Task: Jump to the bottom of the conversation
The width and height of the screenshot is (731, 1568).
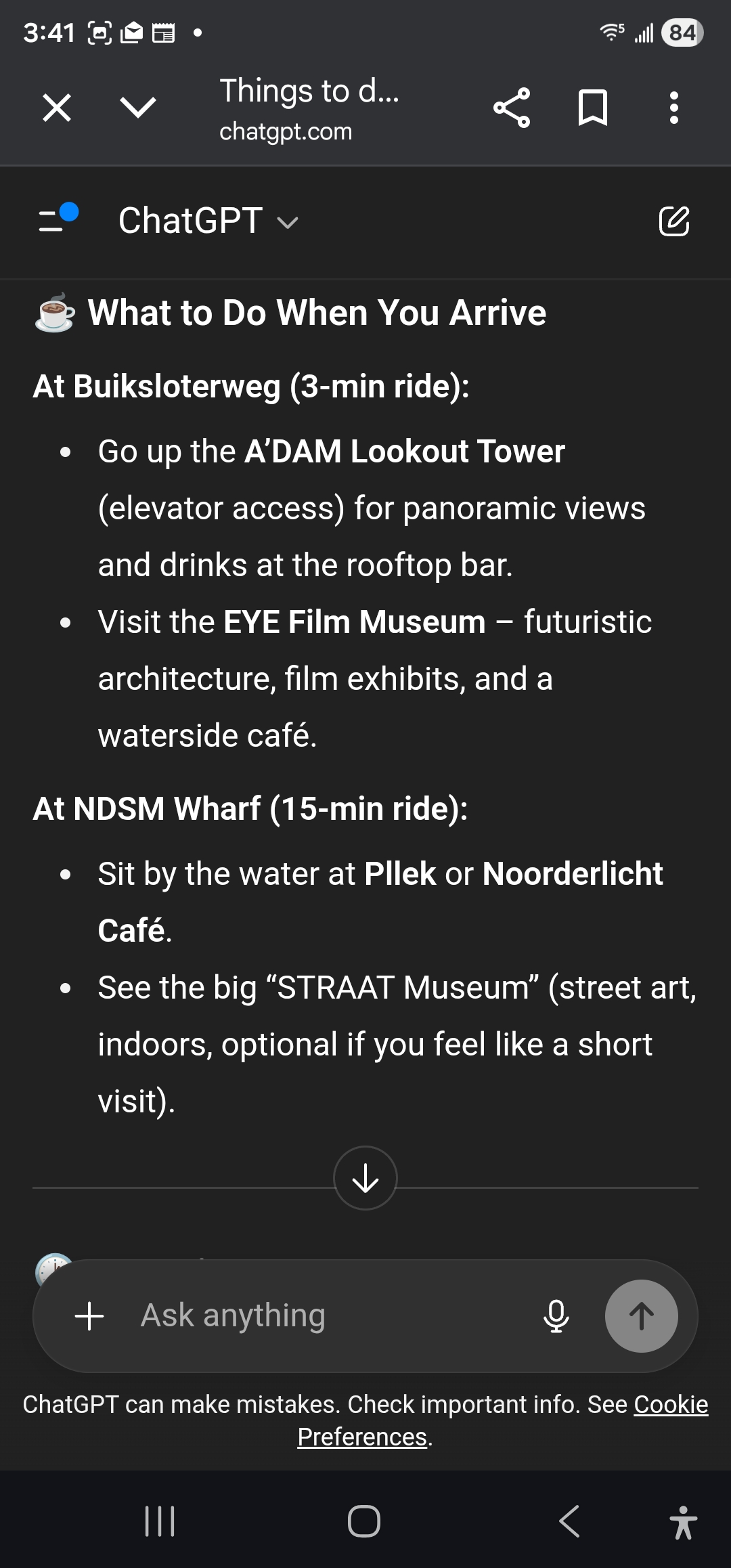Action: [365, 1178]
